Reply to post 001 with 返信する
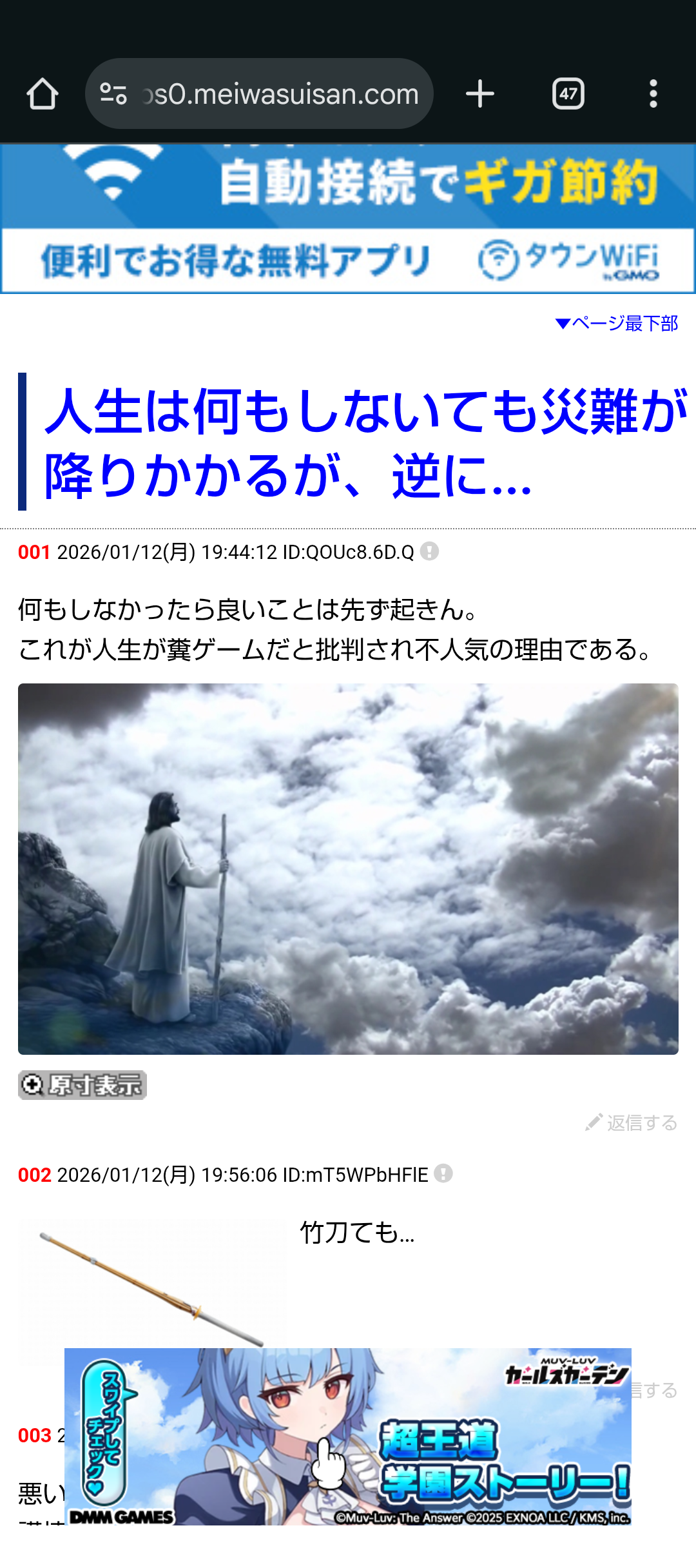The width and height of the screenshot is (696, 1568). tap(632, 1123)
